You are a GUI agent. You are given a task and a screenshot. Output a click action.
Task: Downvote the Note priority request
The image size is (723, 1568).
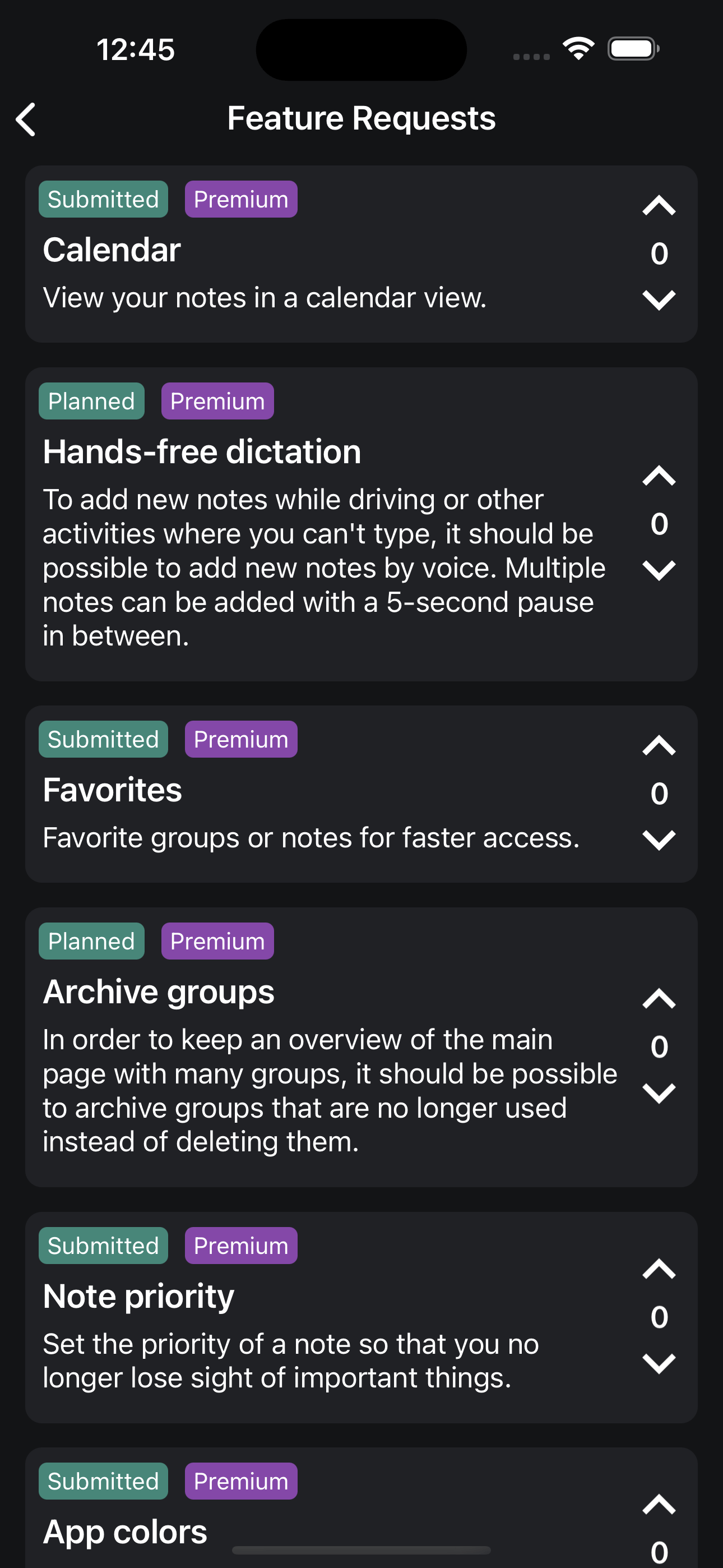tap(659, 1363)
